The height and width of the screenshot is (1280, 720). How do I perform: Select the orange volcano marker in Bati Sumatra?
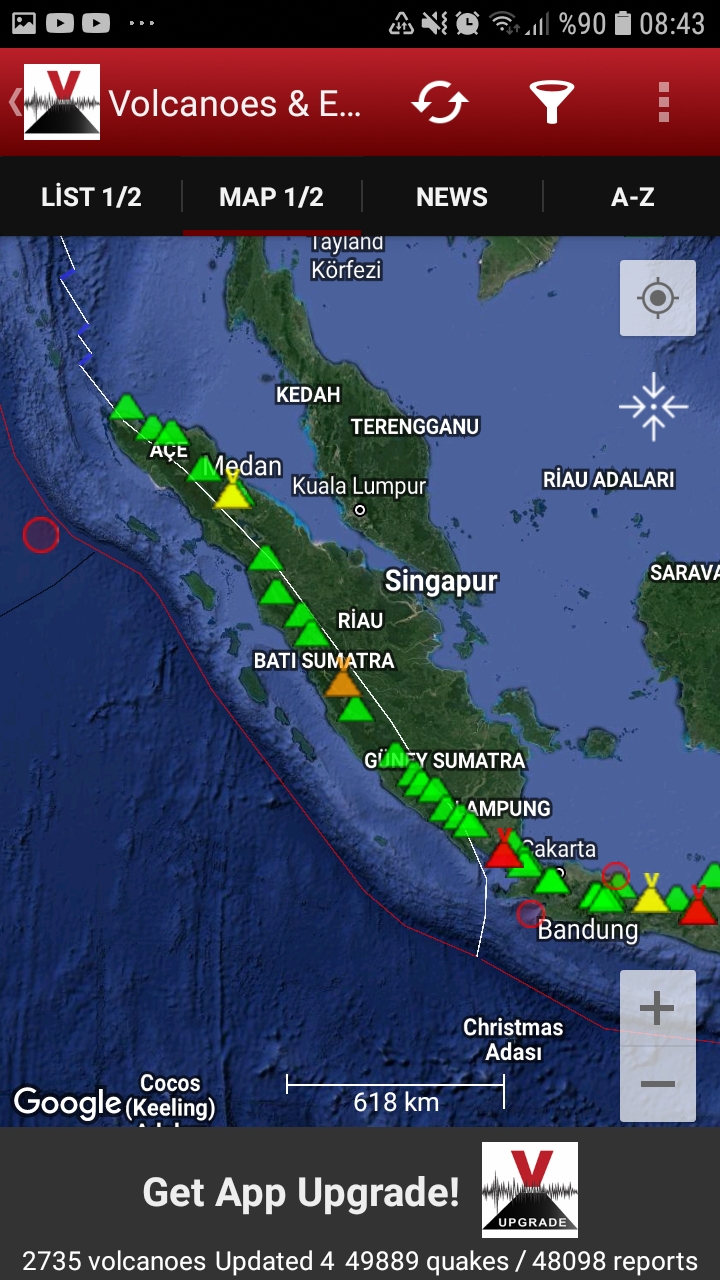click(342, 680)
